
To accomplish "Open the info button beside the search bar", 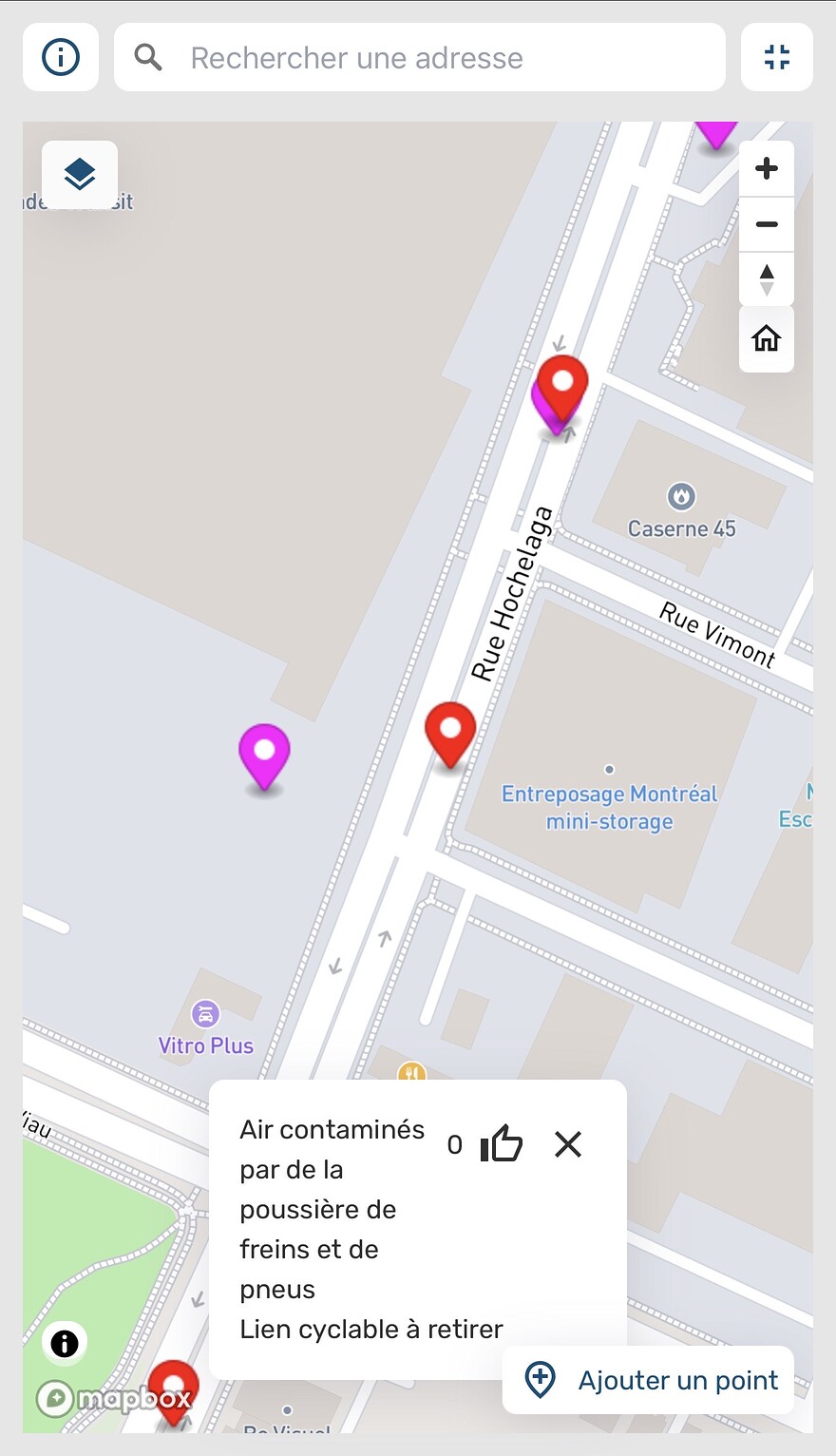I will (x=61, y=57).
